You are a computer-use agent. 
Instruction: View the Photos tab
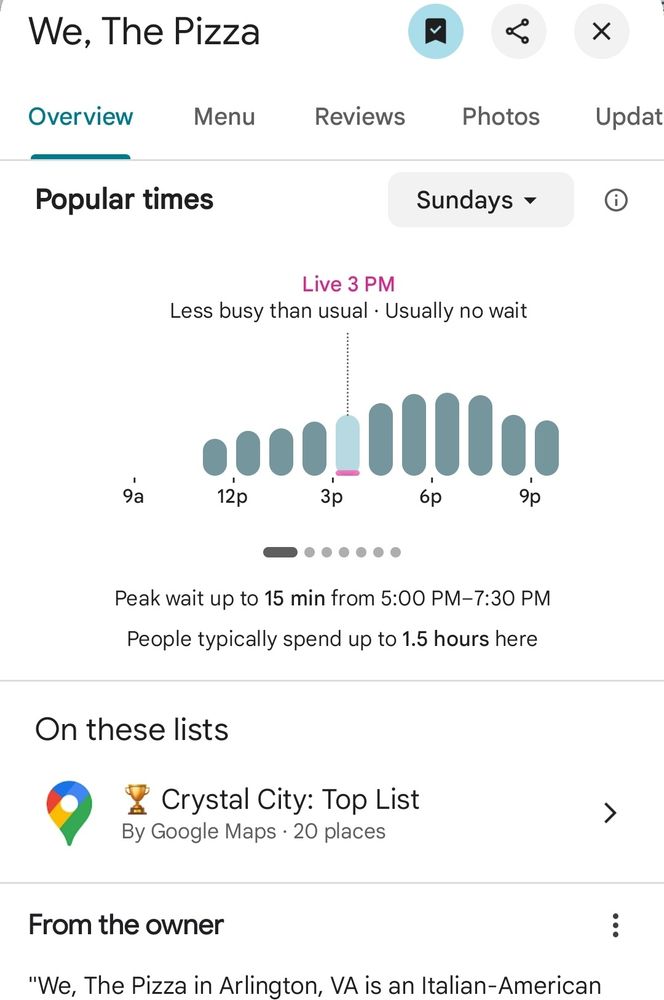pos(500,117)
